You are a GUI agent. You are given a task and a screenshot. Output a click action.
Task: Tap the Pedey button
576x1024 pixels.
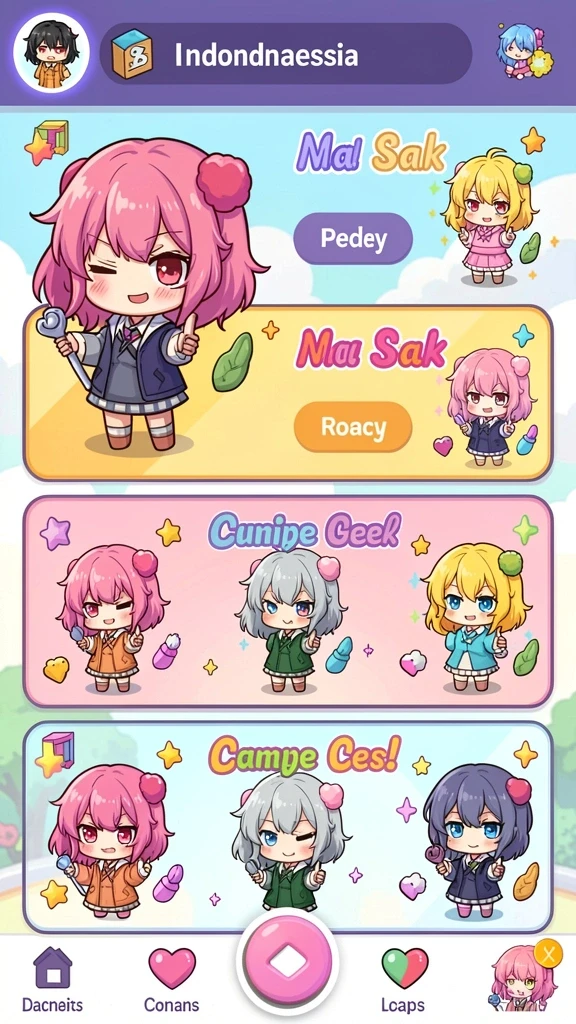(x=353, y=238)
